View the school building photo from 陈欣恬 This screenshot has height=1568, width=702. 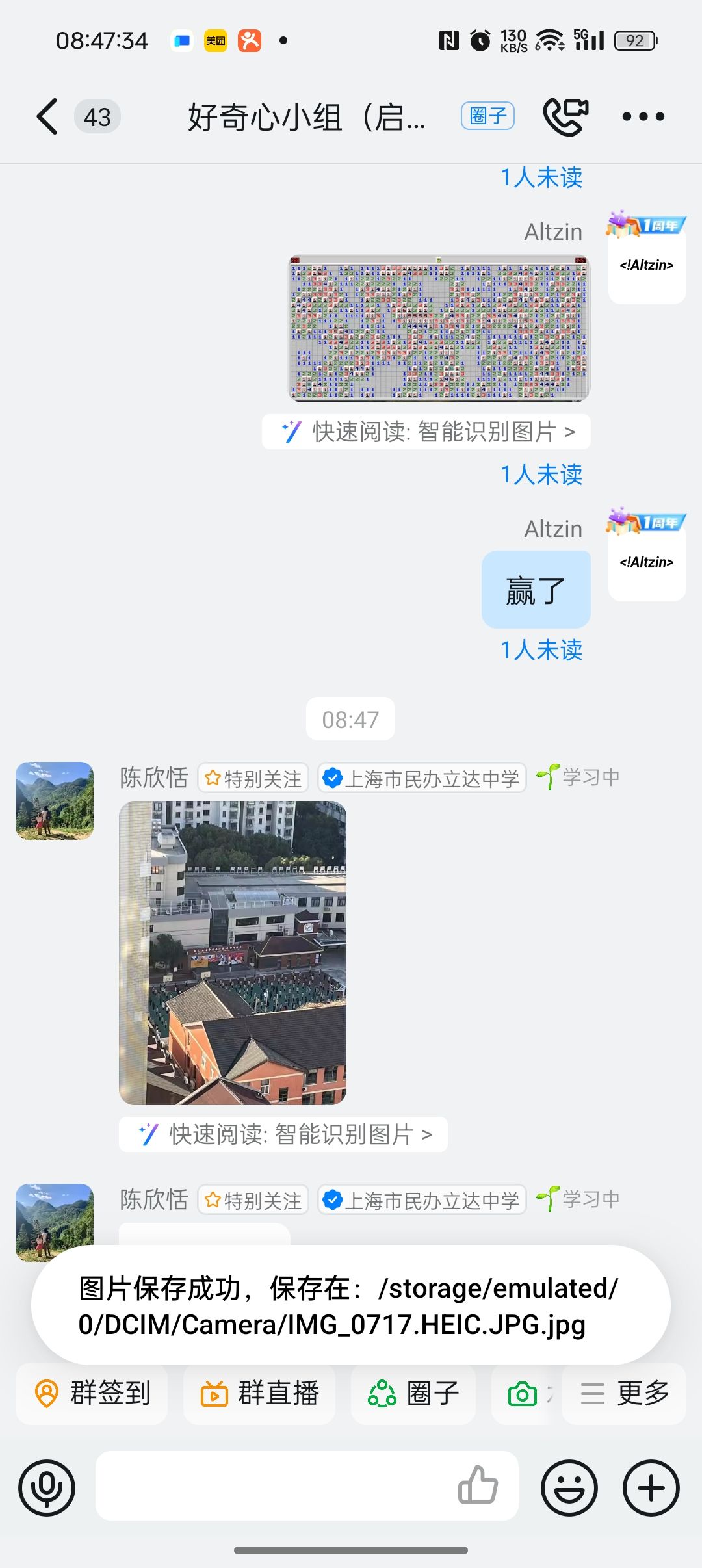tap(233, 952)
